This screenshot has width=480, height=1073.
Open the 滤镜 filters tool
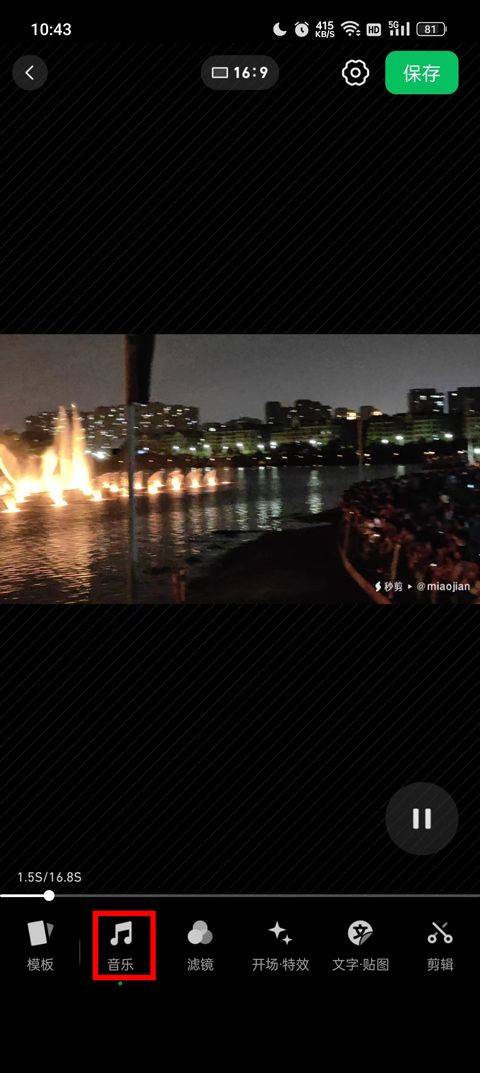pos(200,946)
